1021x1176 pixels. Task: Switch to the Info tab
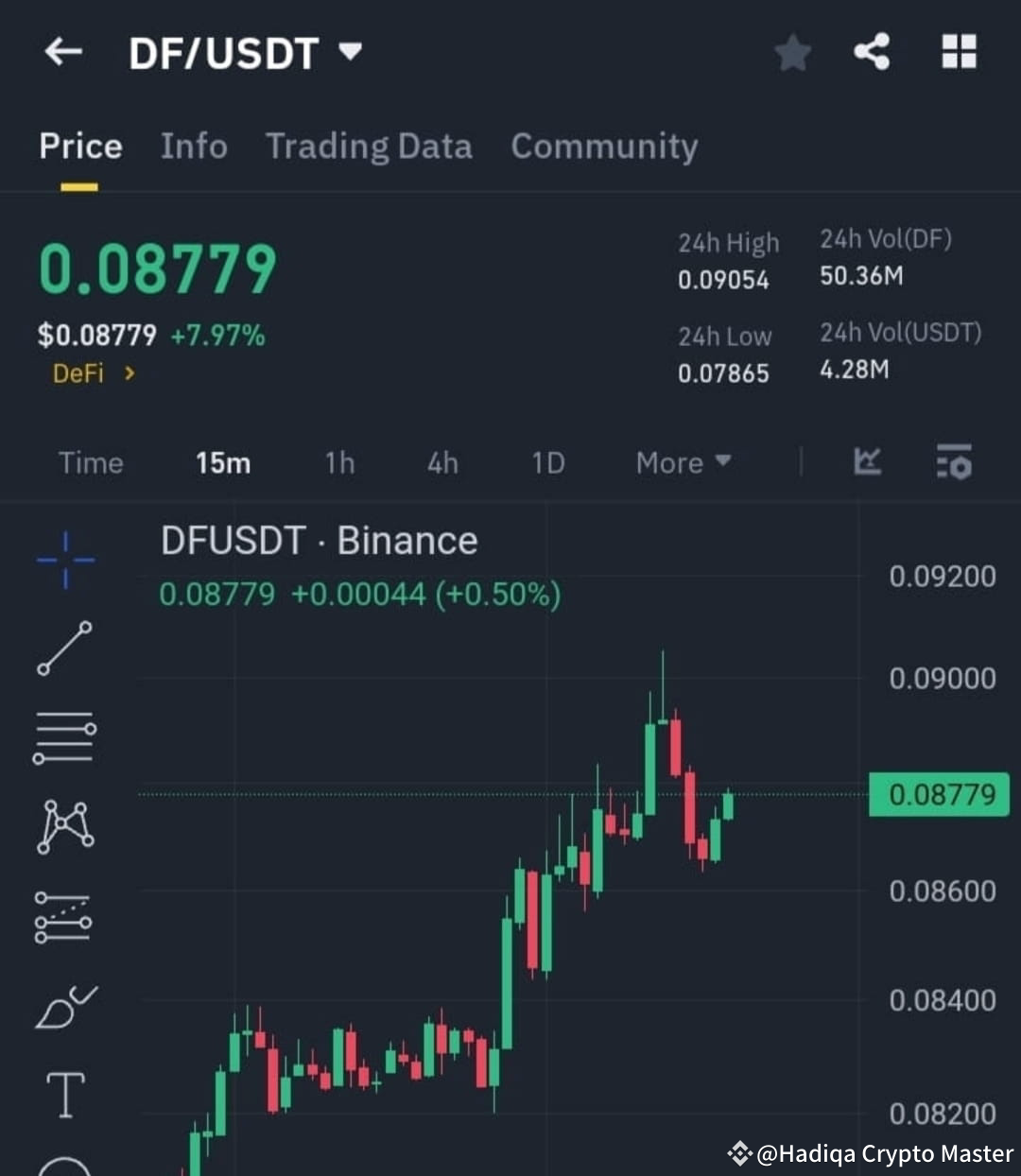194,147
